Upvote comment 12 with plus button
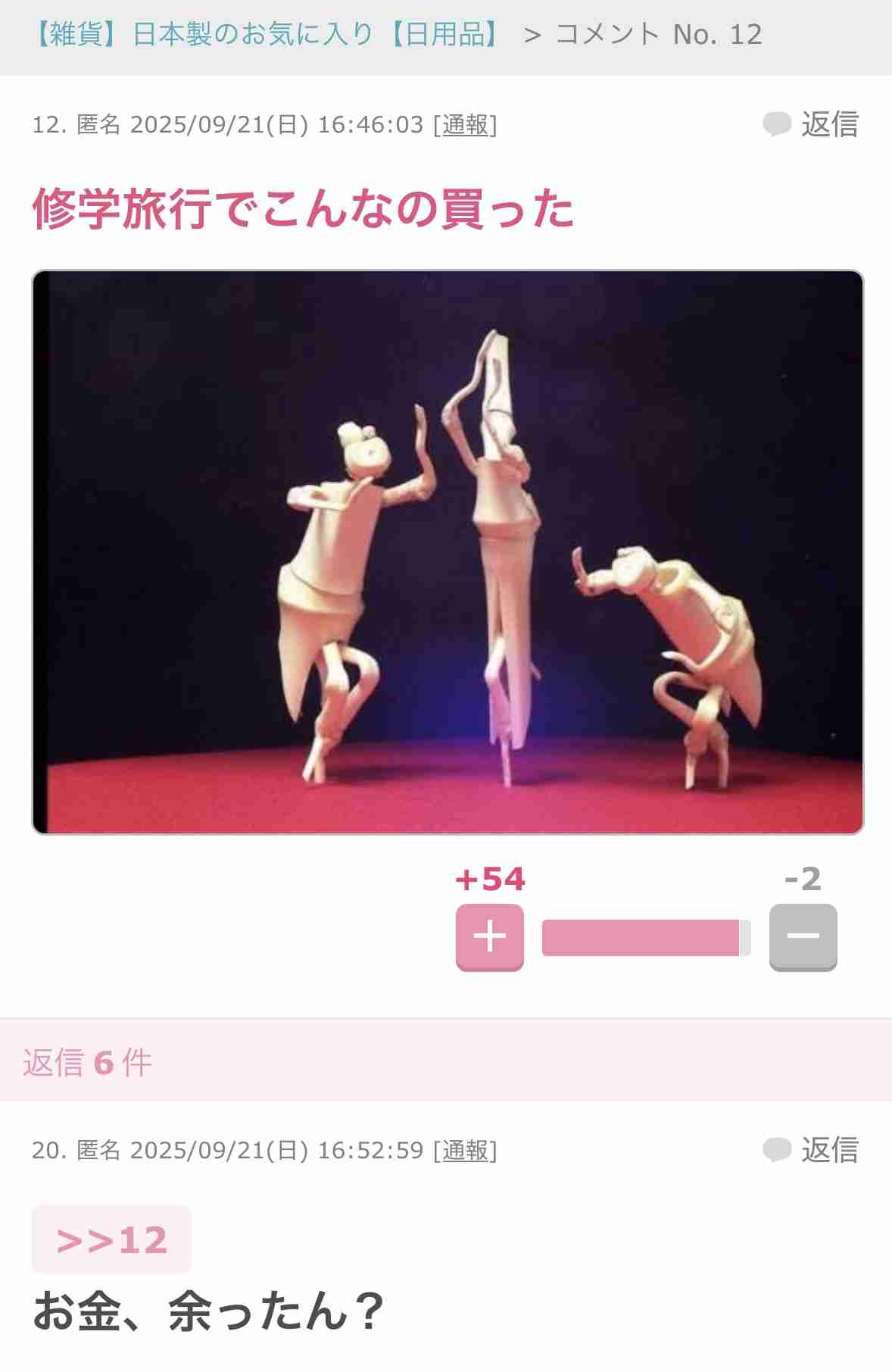The width and height of the screenshot is (892, 1372). click(489, 936)
